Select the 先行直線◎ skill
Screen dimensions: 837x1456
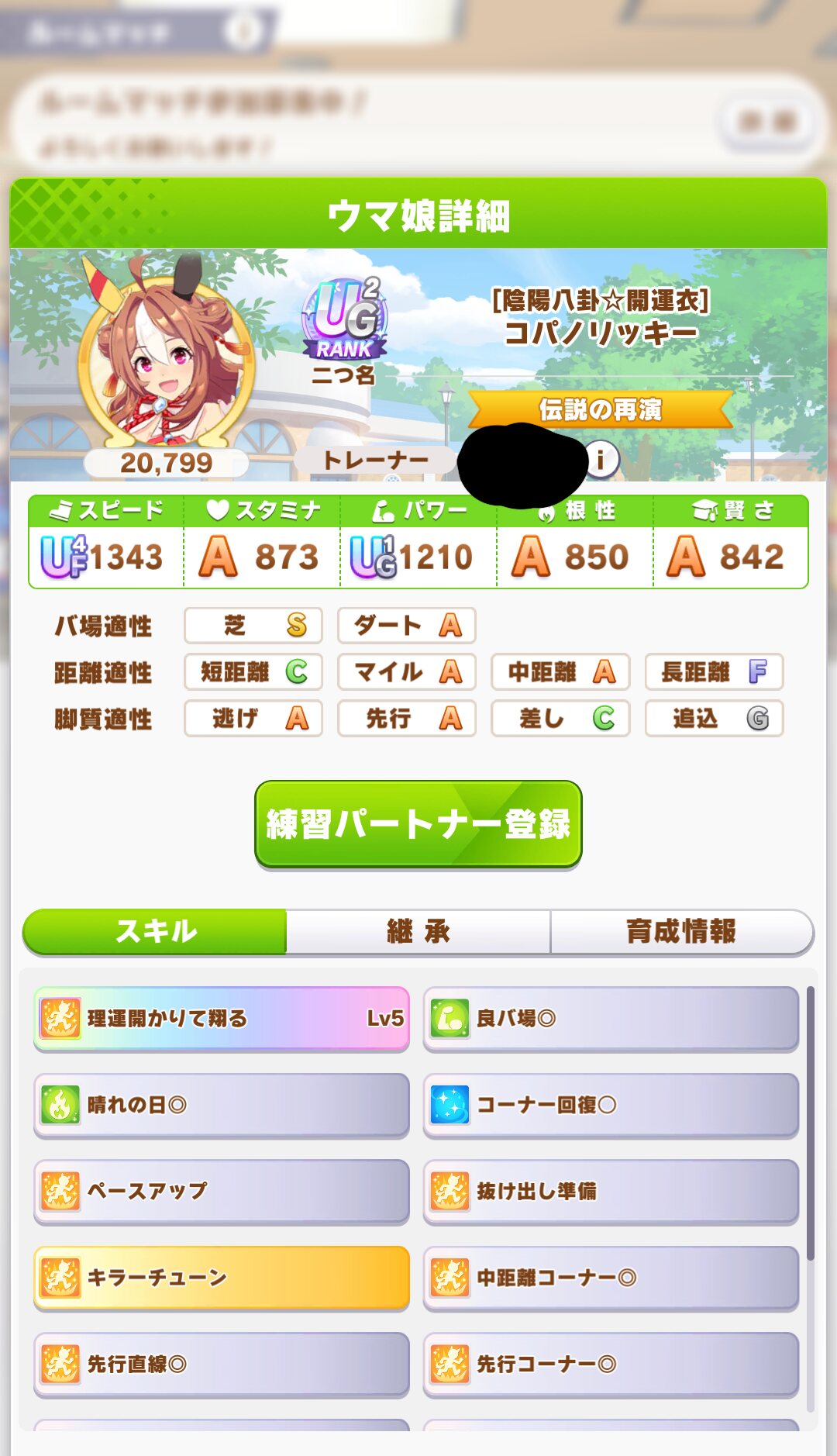pyautogui.click(x=222, y=1365)
